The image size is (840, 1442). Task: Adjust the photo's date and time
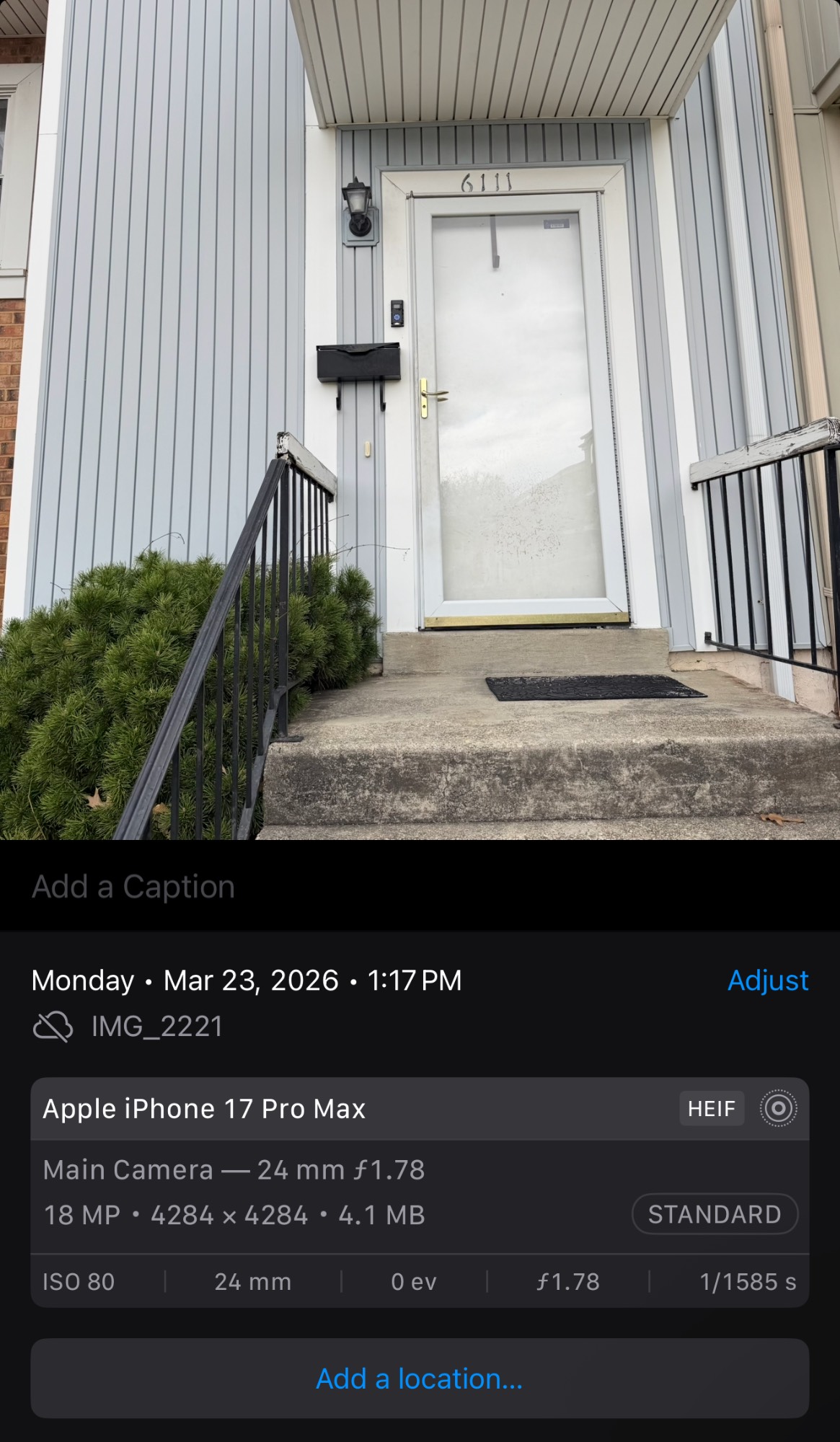tap(767, 981)
